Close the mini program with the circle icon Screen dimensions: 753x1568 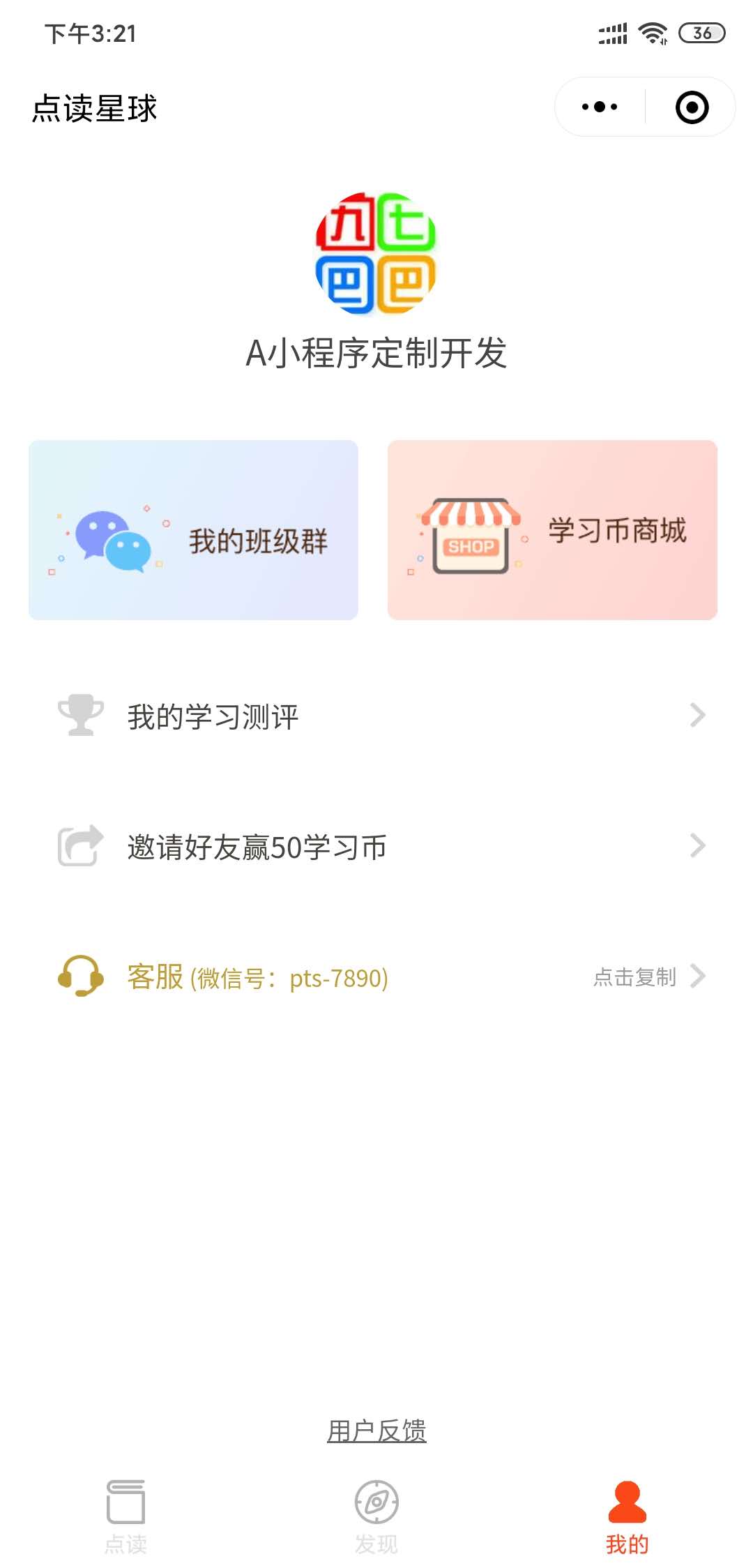click(692, 107)
